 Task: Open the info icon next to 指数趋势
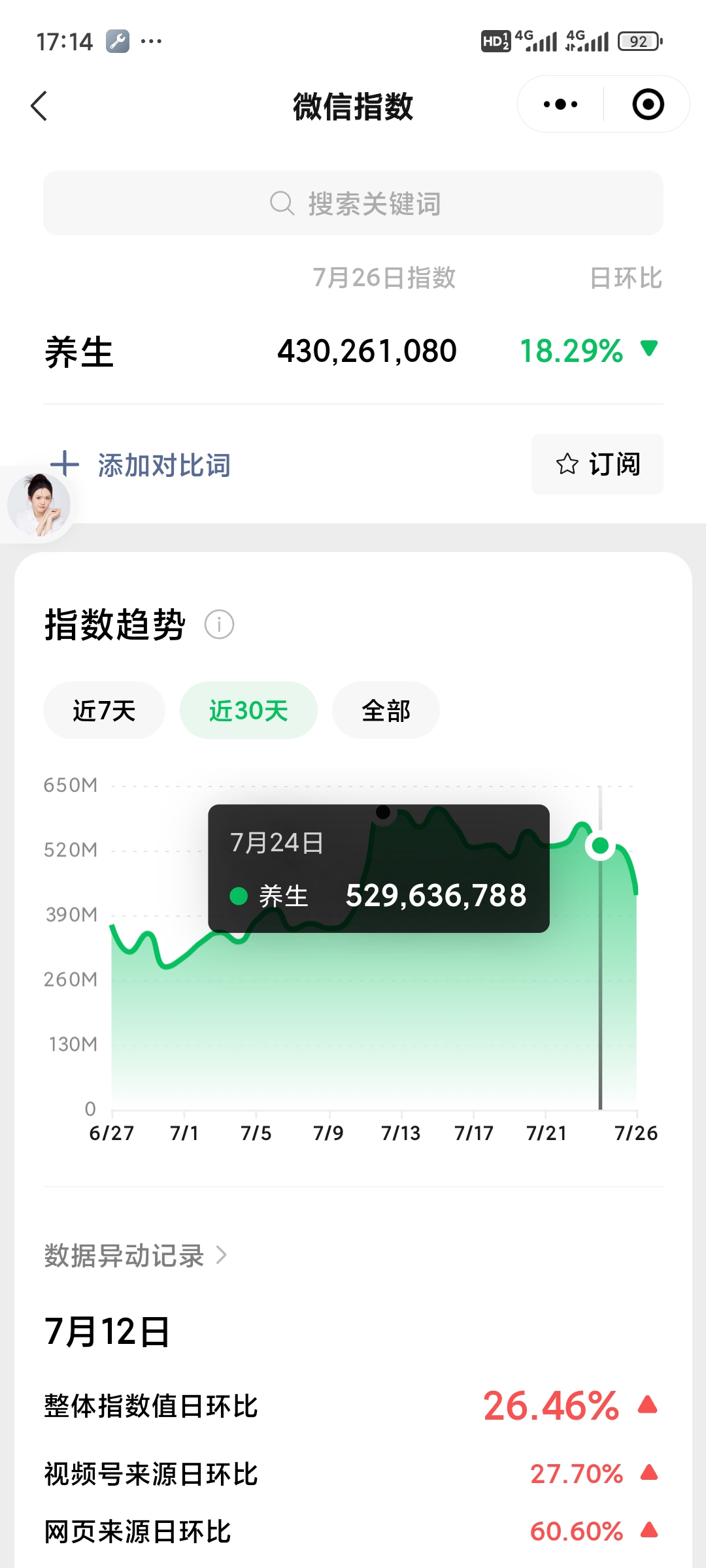219,625
